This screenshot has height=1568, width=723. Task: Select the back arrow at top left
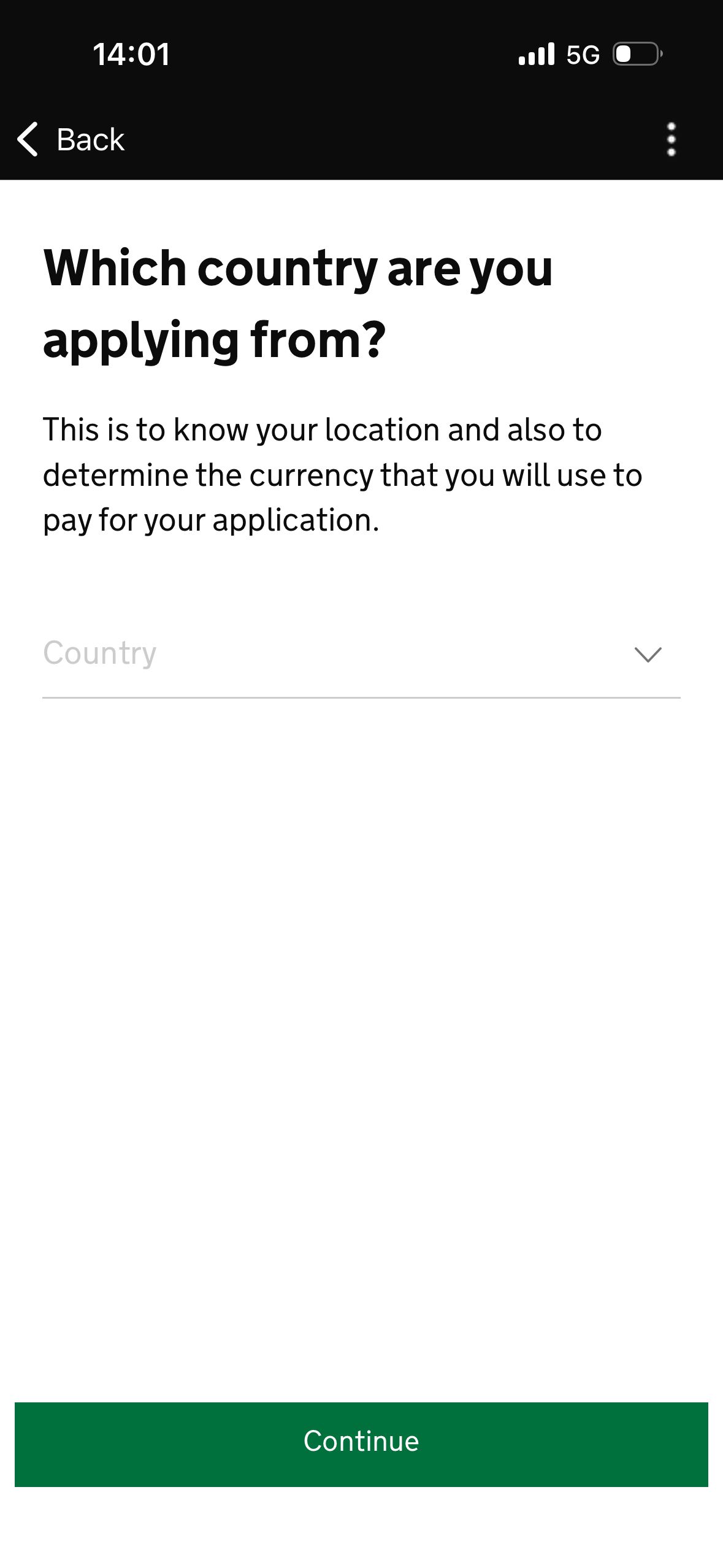(28, 140)
